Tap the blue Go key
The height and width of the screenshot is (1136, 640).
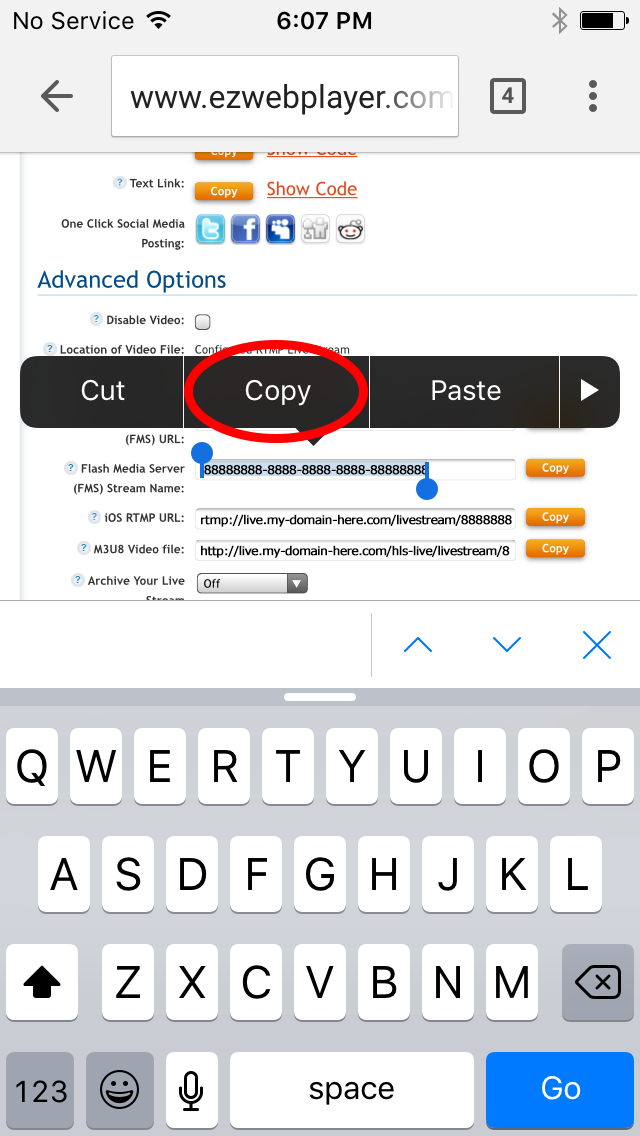pos(560,1088)
